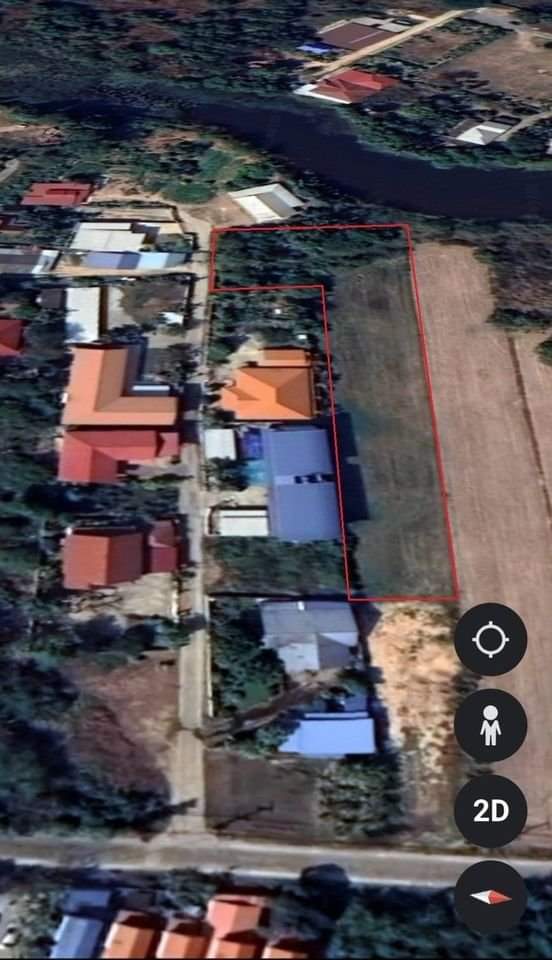
Task: Switch the map to 2D view
Action: point(490,811)
